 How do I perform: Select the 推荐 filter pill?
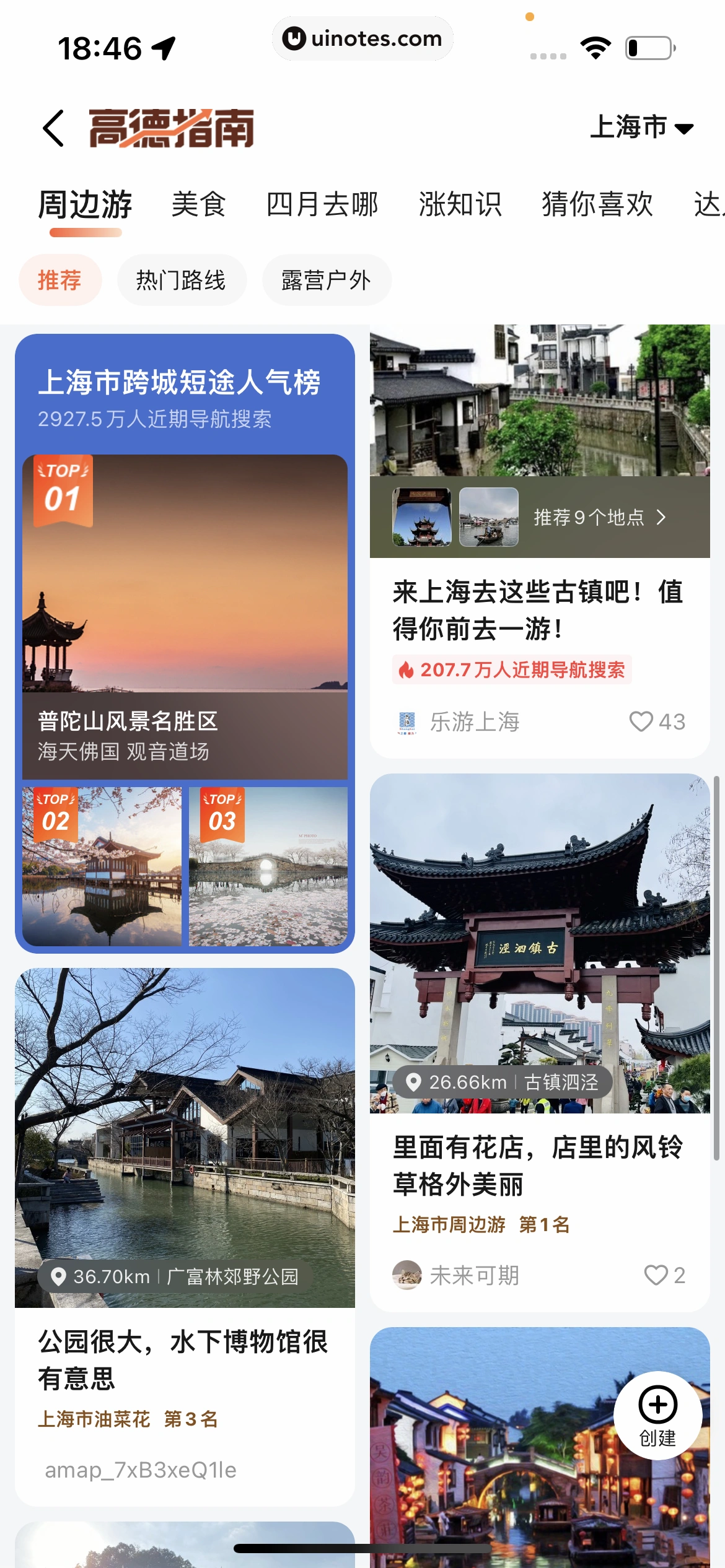point(60,279)
